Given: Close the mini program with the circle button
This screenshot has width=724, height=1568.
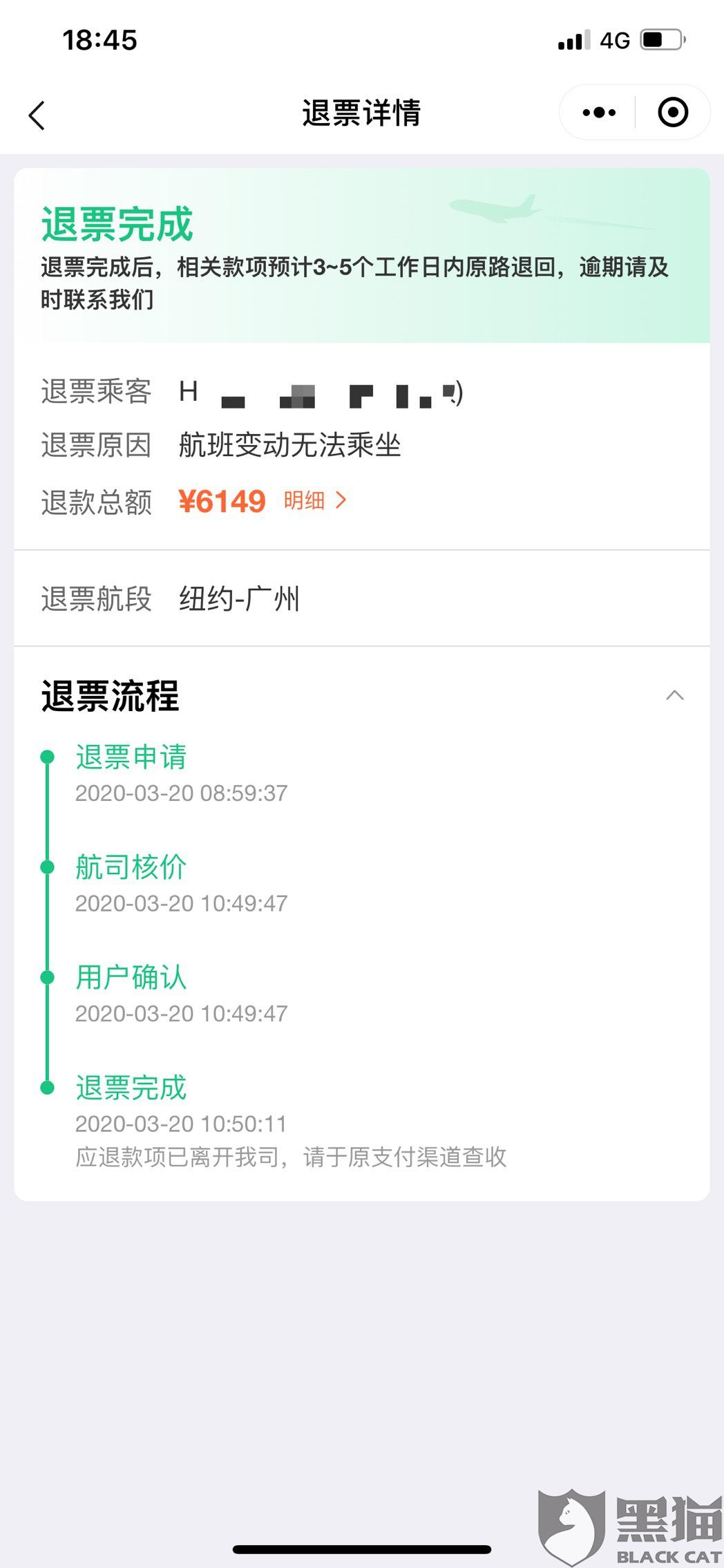Looking at the screenshot, I should coord(673,113).
